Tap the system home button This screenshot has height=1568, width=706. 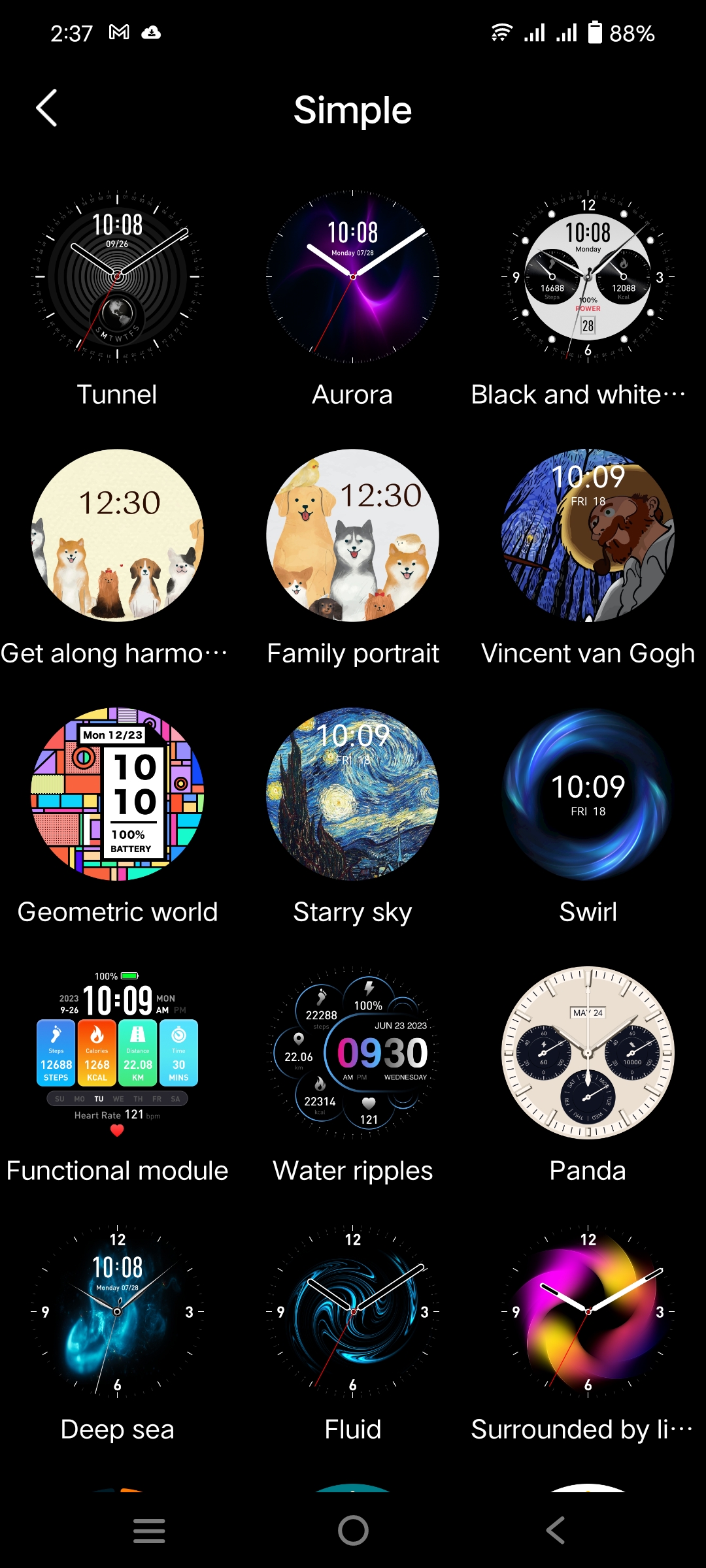tap(353, 1530)
